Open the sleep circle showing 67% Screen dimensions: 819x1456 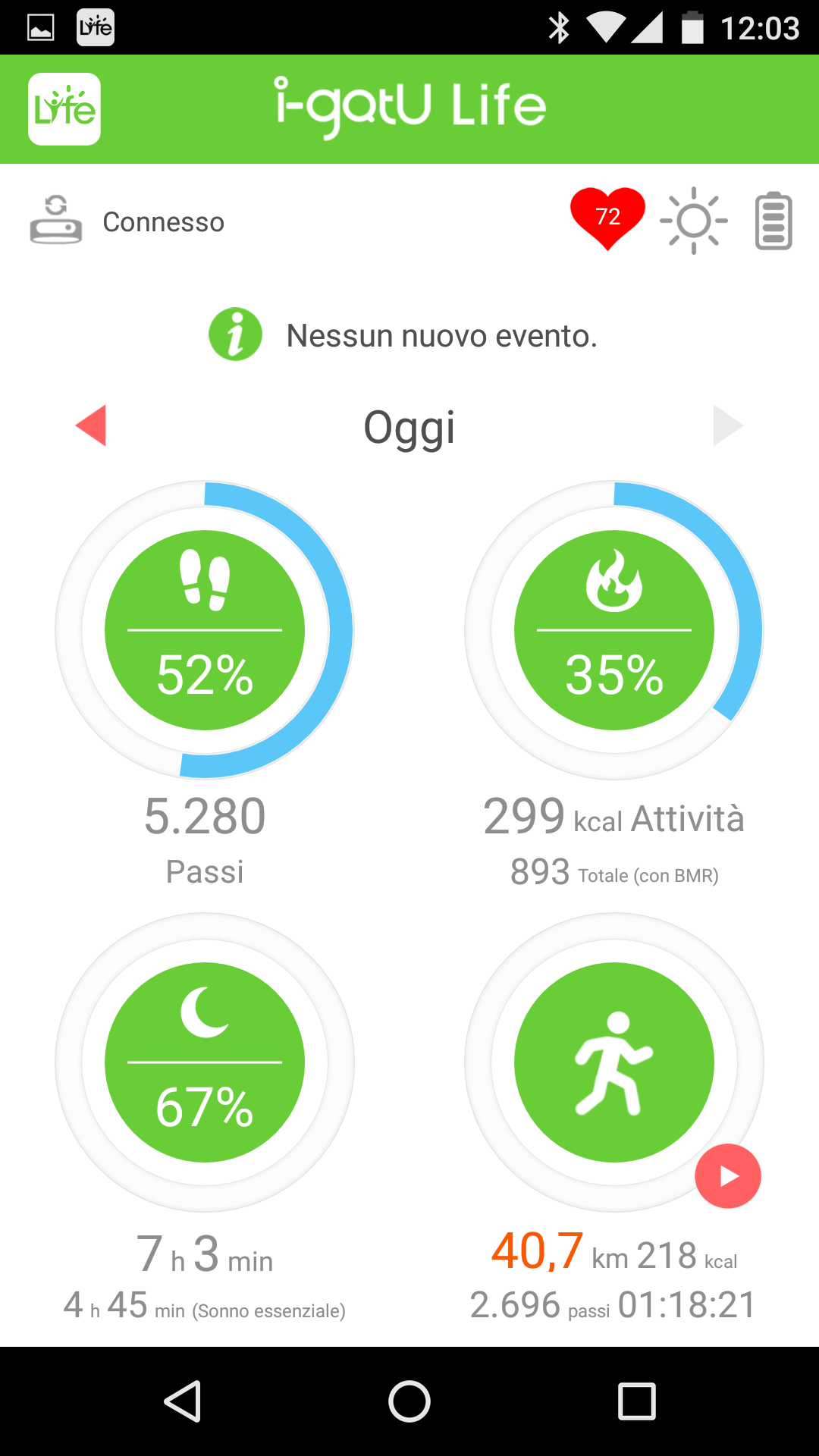click(205, 1062)
